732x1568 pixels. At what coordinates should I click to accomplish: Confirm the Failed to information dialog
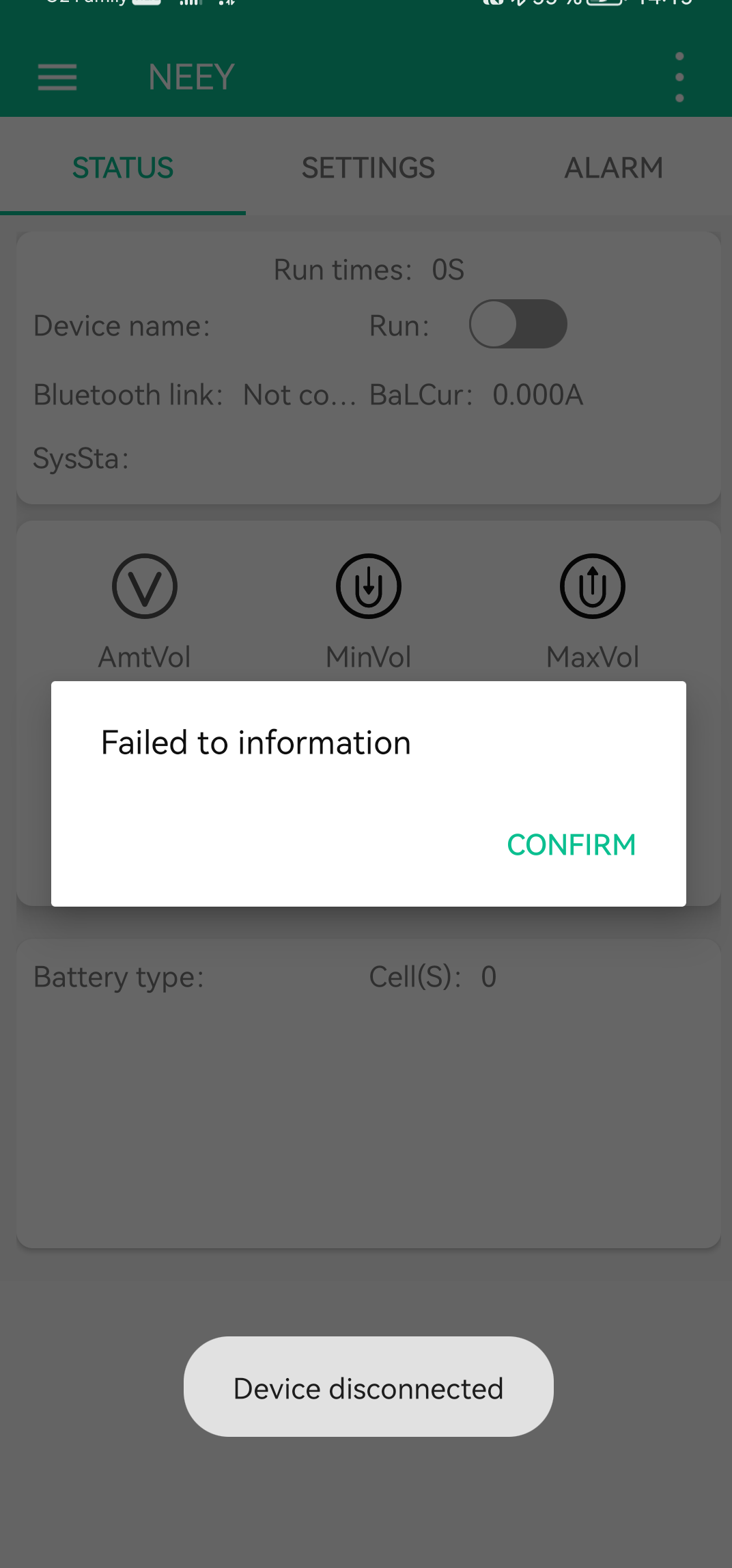571,844
